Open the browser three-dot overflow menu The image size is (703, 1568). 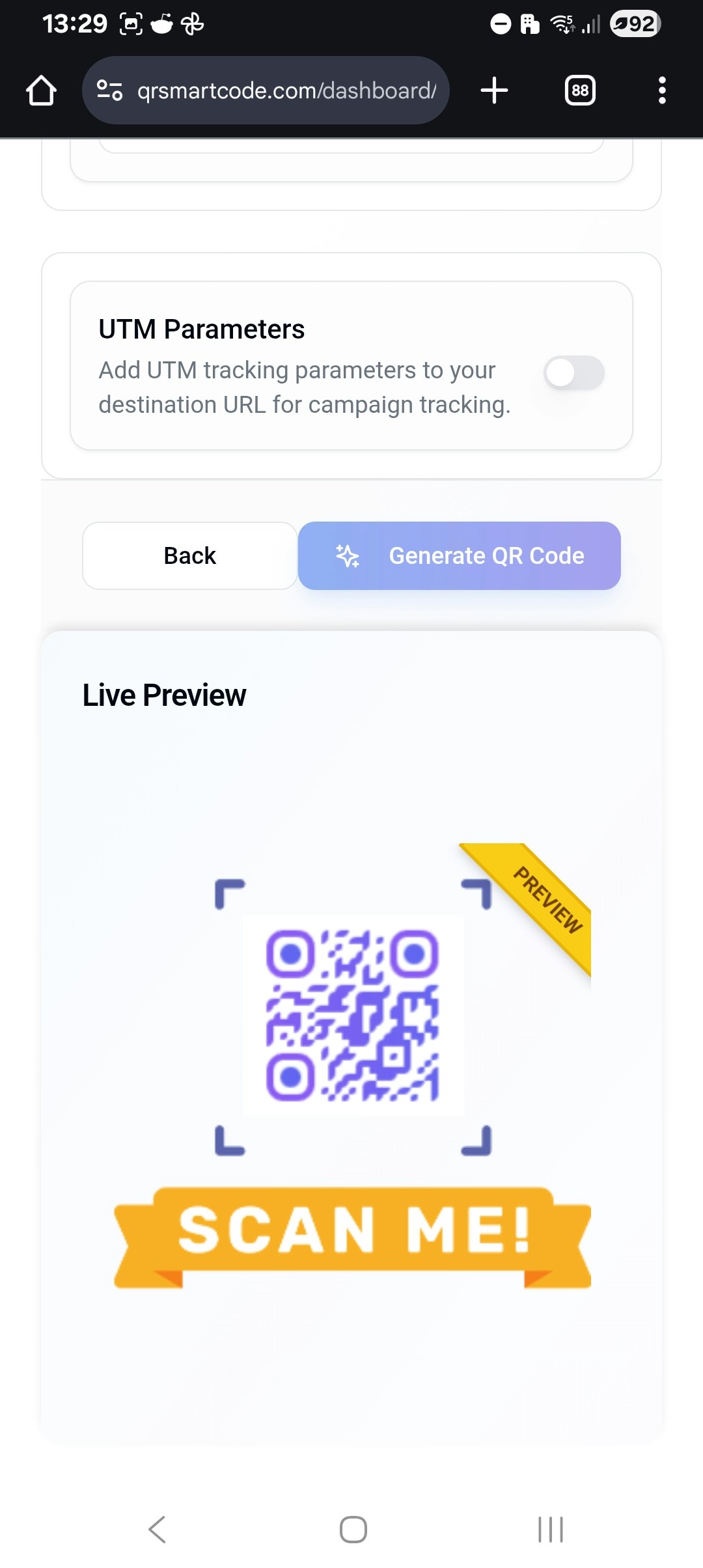point(661,90)
